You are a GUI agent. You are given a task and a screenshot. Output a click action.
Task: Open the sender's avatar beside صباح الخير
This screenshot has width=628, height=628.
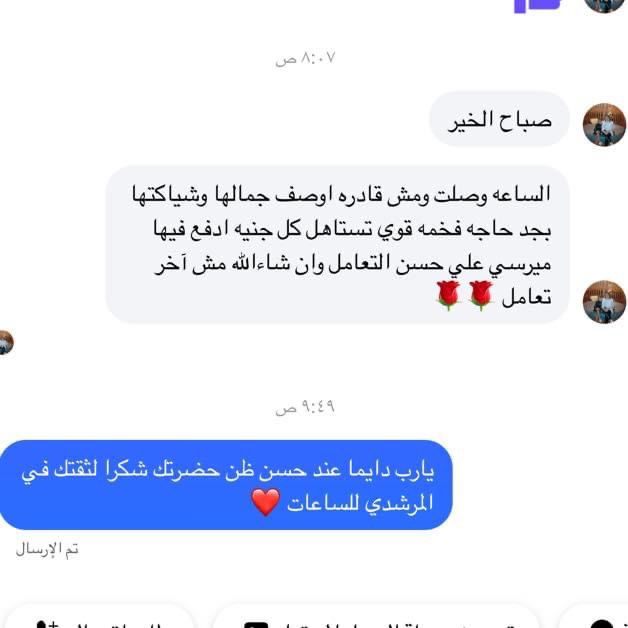click(x=604, y=124)
